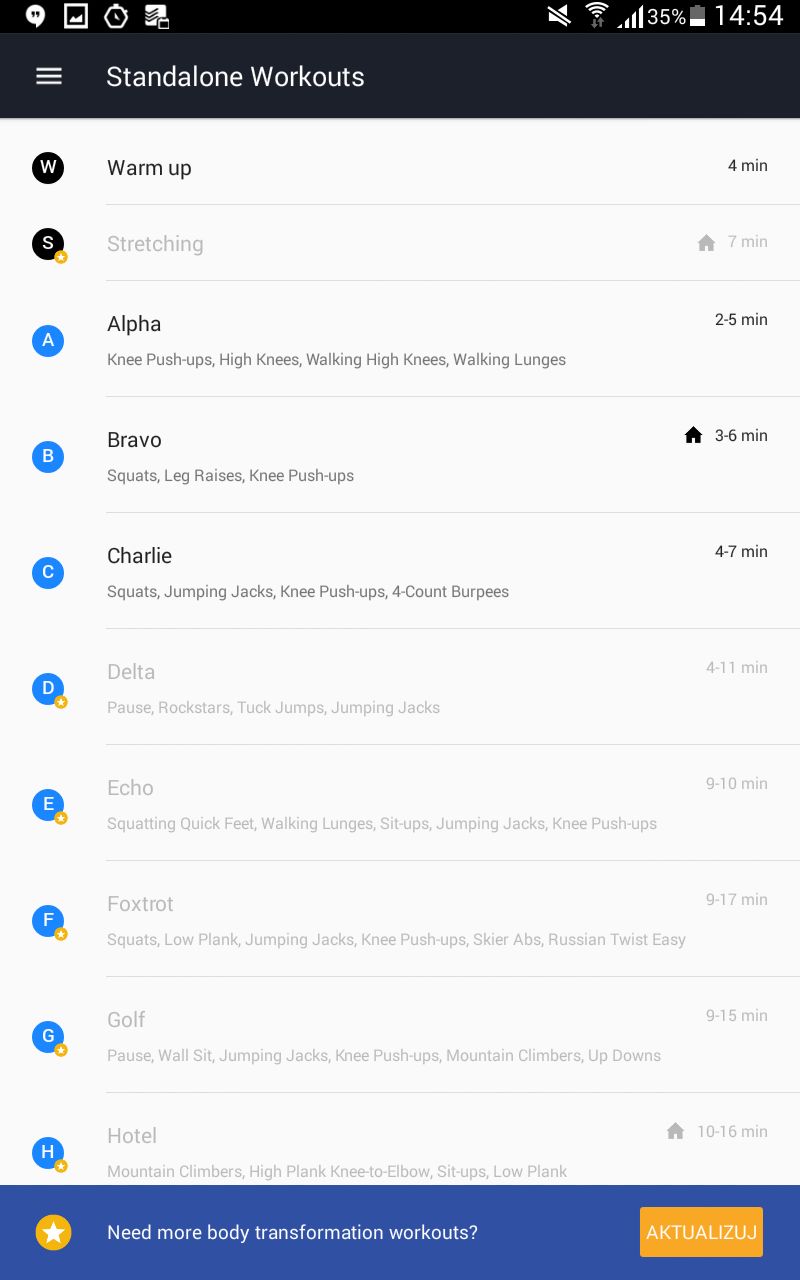This screenshot has height=1280, width=800.
Task: Open the Hotel workout
Action: [400, 1140]
